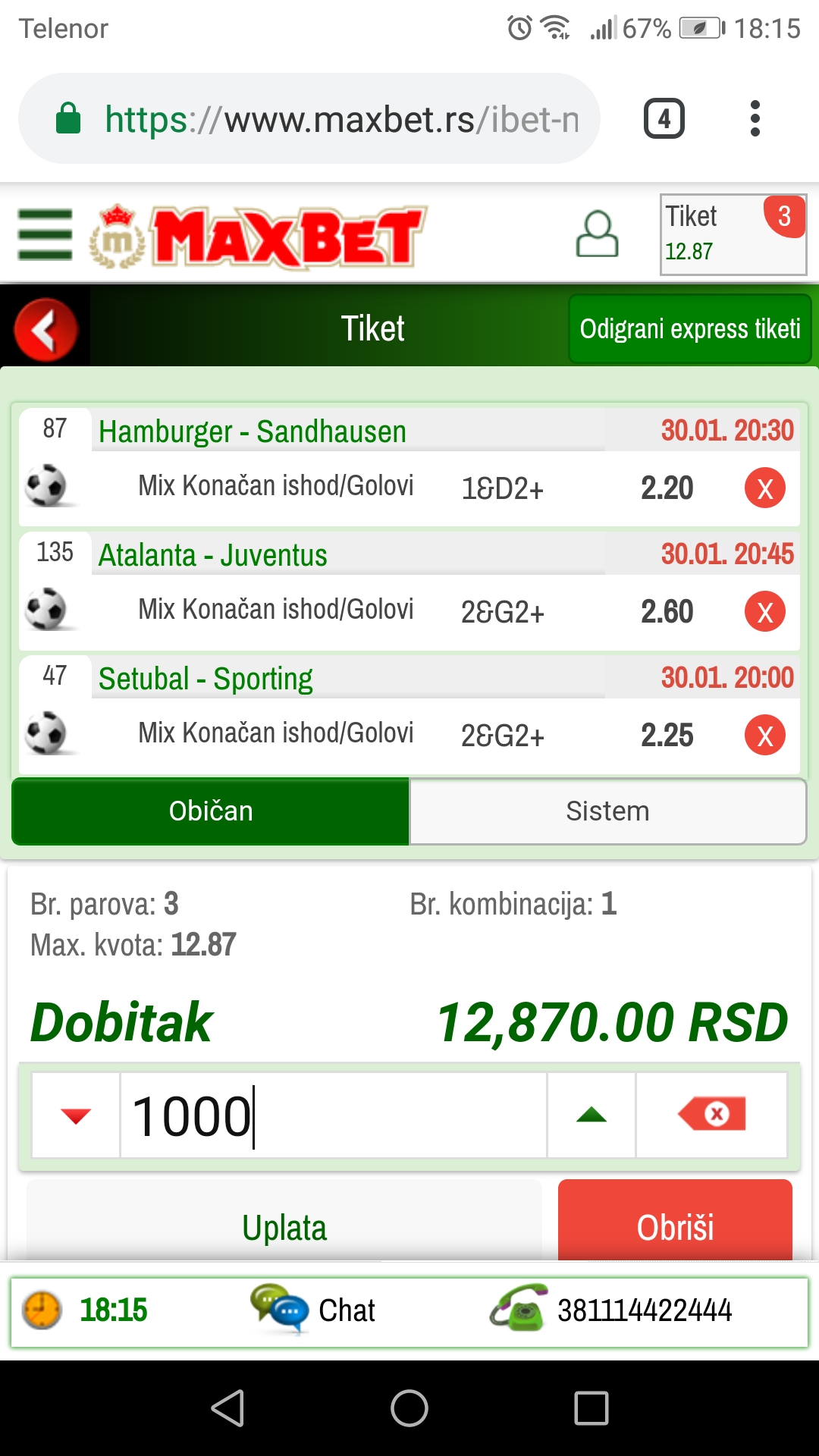
Task: Open the user account icon
Action: (598, 234)
